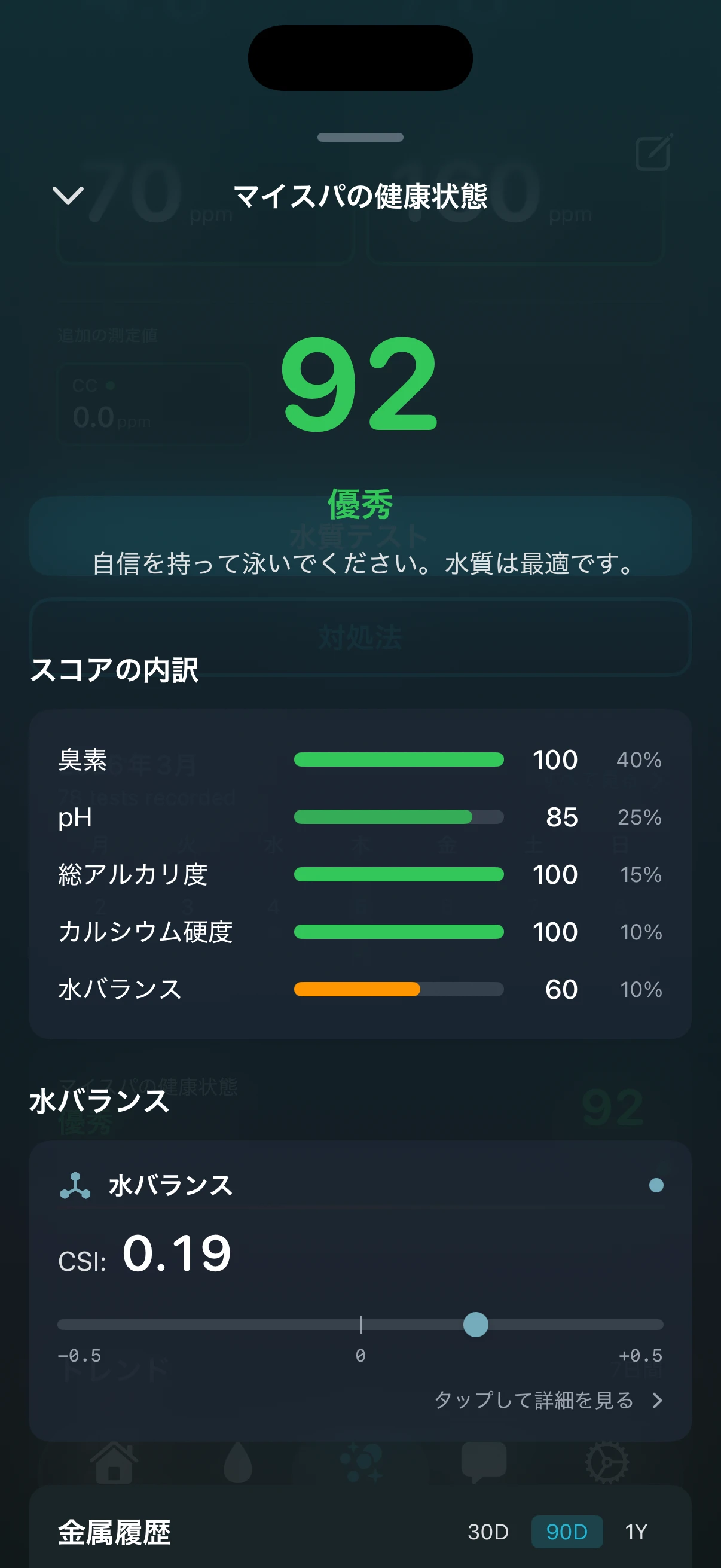Enable the 1Y time range
The image size is (721, 1568).
point(637,1532)
